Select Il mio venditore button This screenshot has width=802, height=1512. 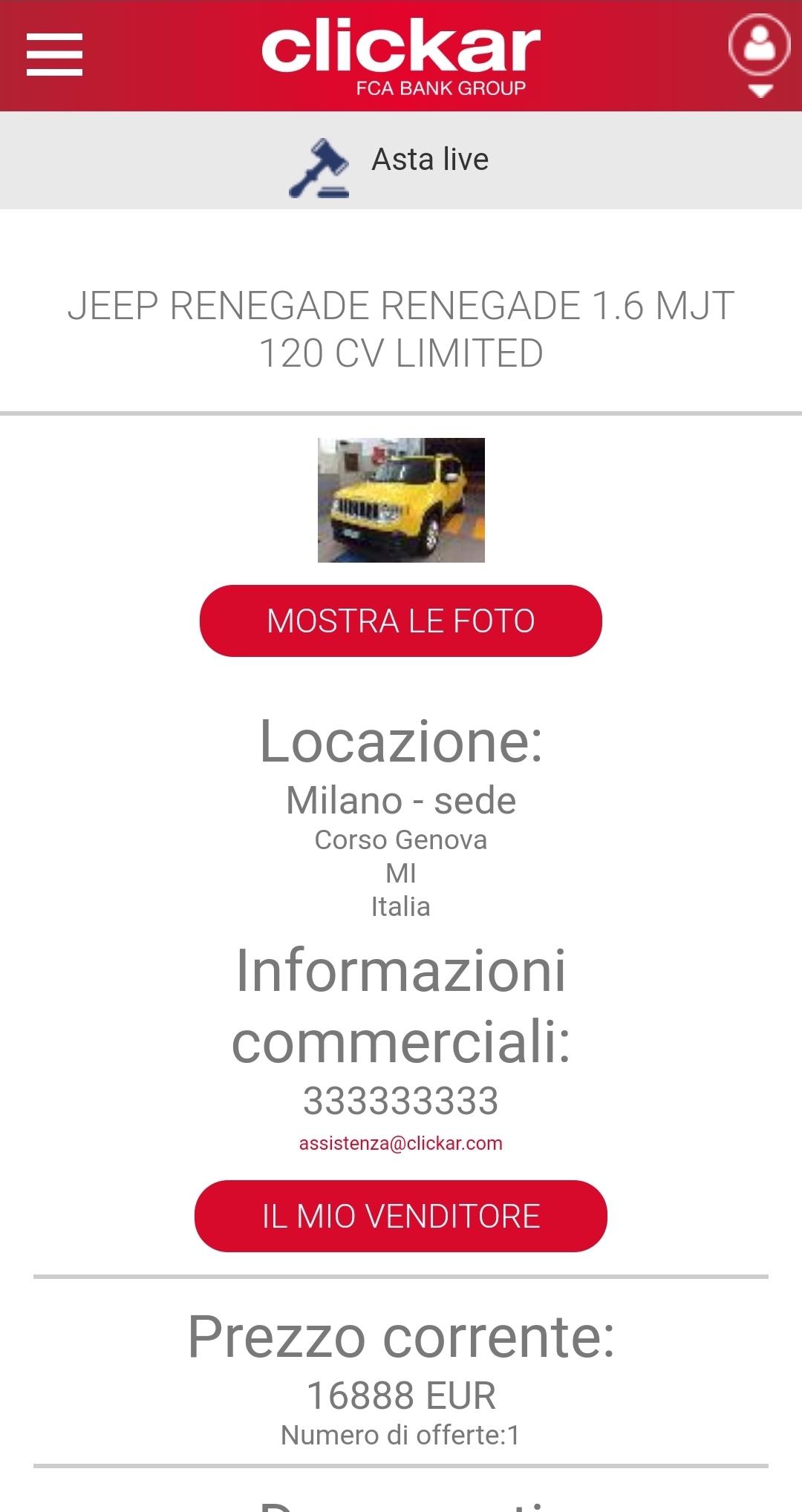point(401,1216)
